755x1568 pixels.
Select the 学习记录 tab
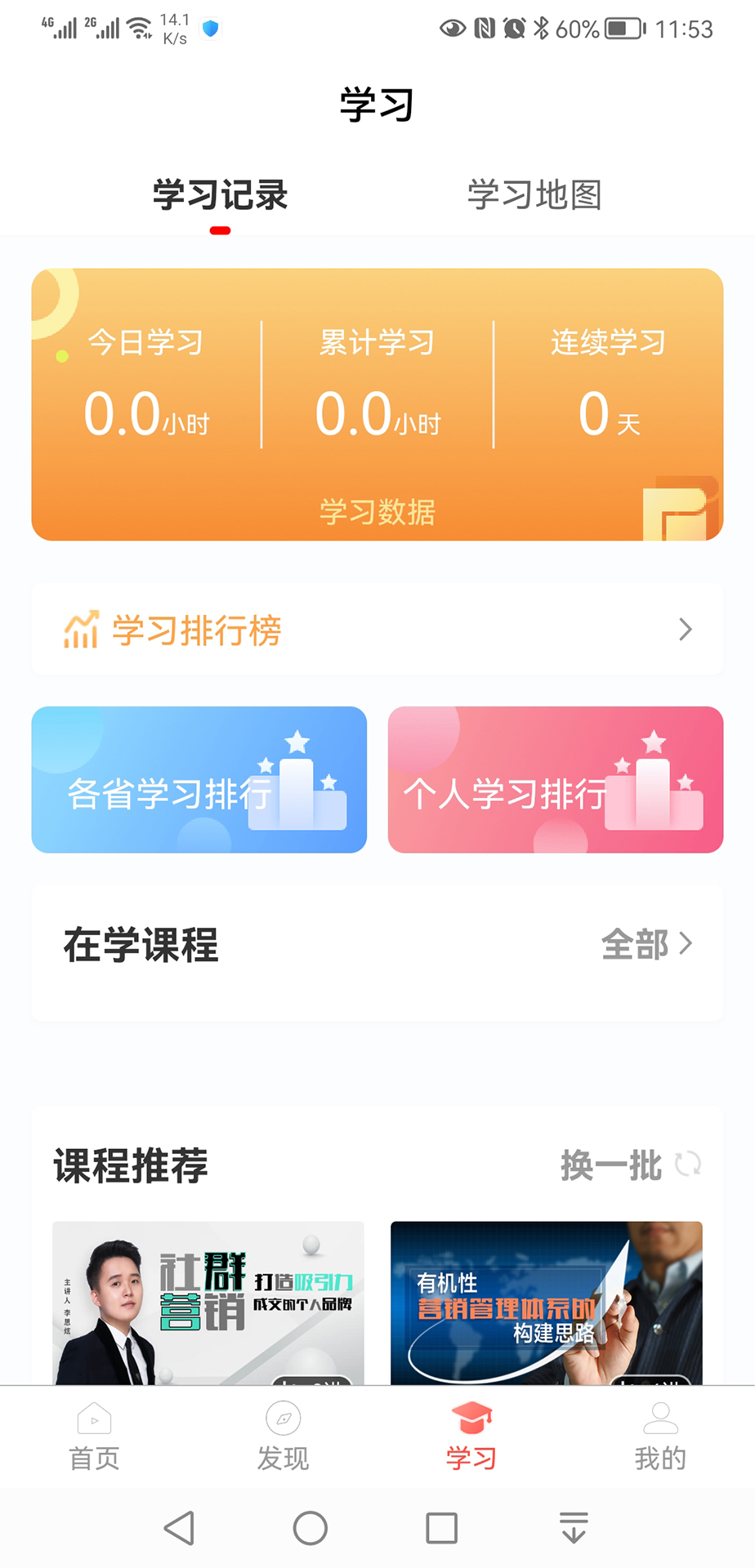click(x=219, y=194)
